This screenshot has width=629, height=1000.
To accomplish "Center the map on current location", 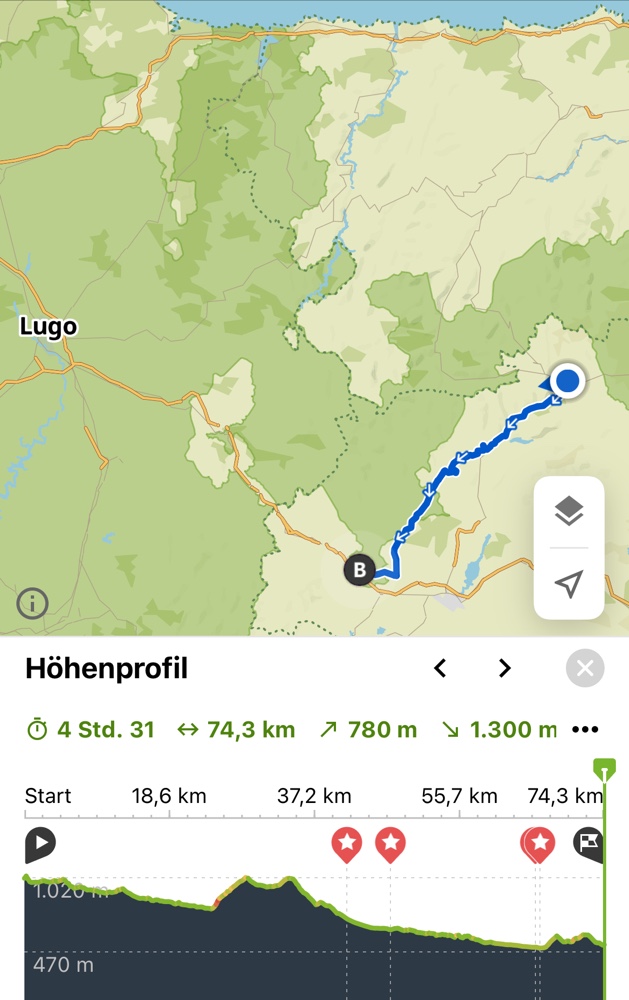I will coord(568,584).
